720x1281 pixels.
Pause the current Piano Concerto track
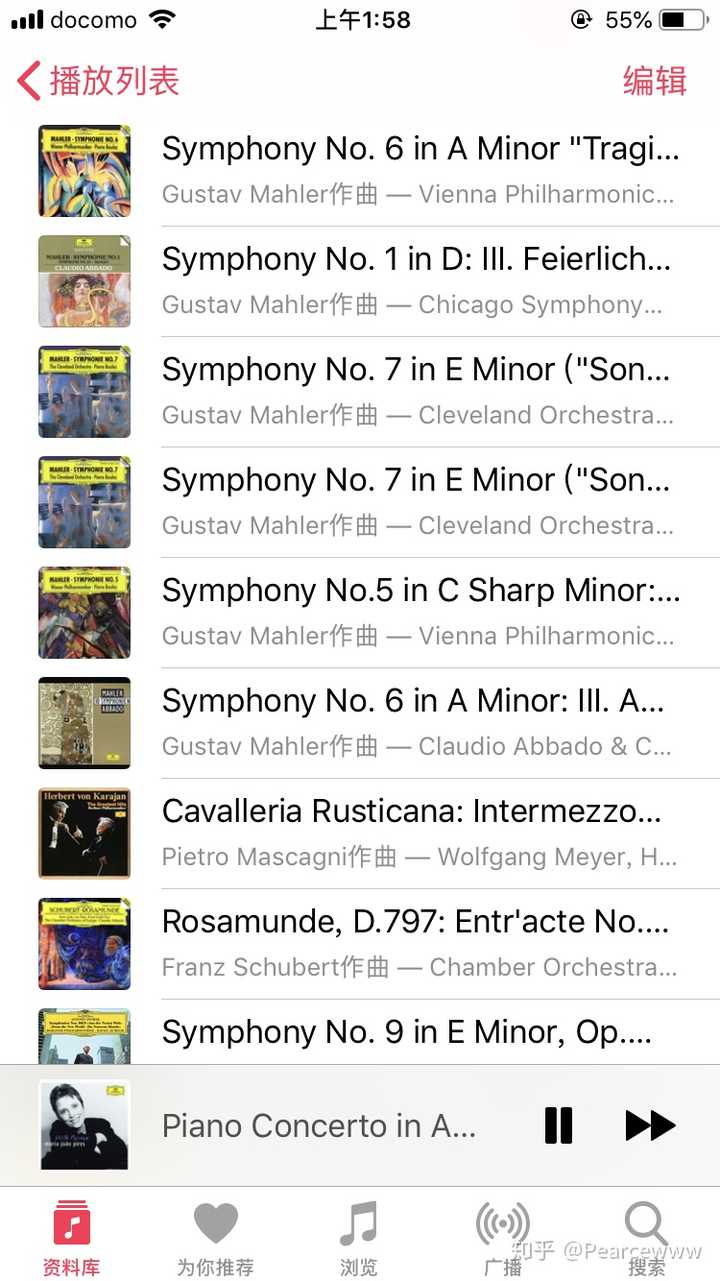558,1126
